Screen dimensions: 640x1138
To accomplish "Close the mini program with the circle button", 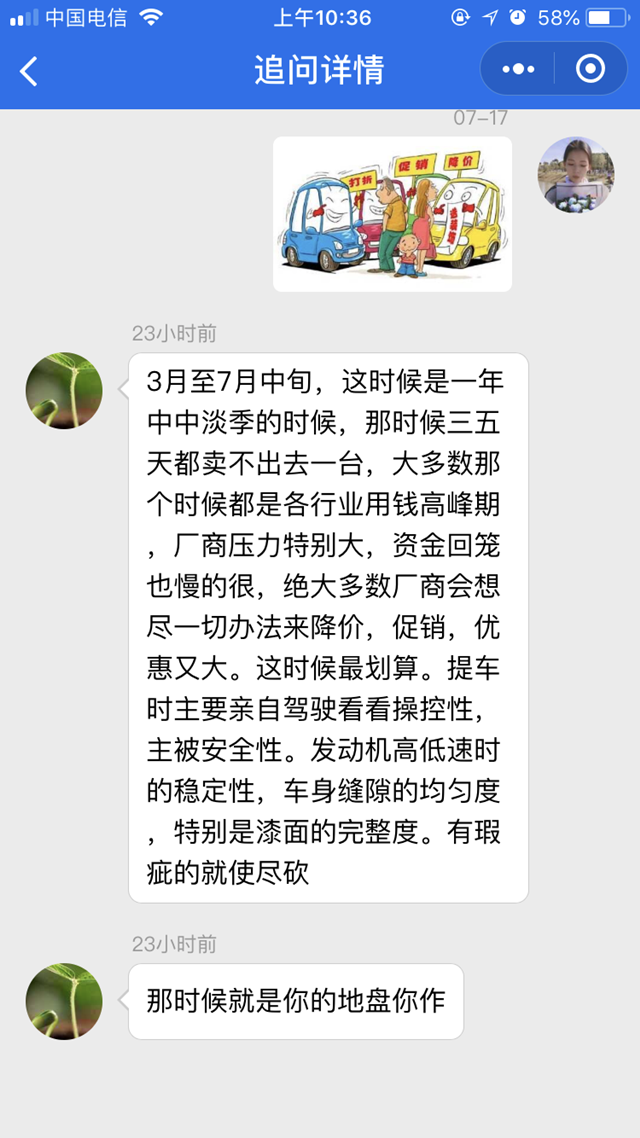I will [x=590, y=70].
